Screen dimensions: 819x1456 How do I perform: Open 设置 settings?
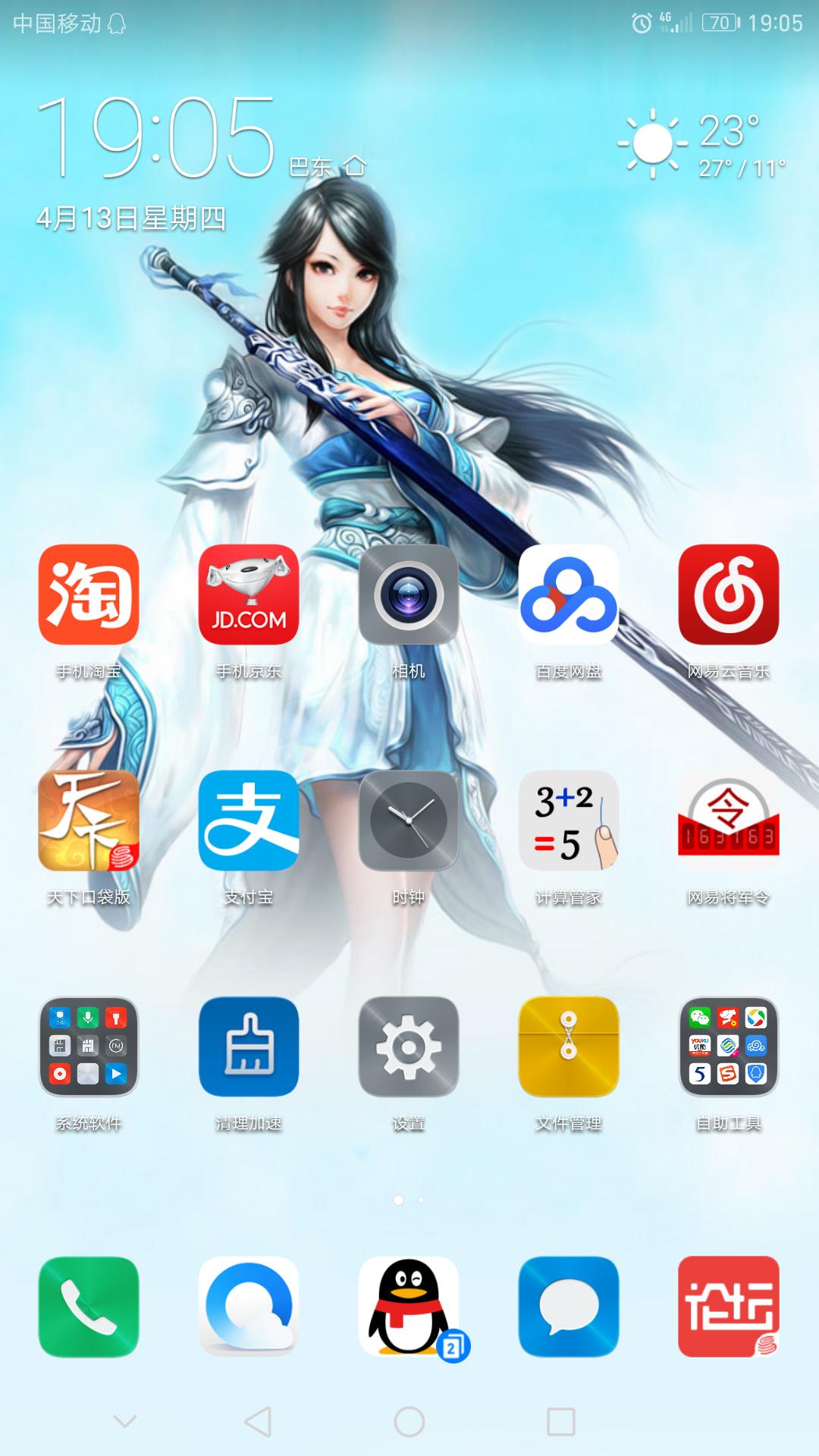point(409,1046)
